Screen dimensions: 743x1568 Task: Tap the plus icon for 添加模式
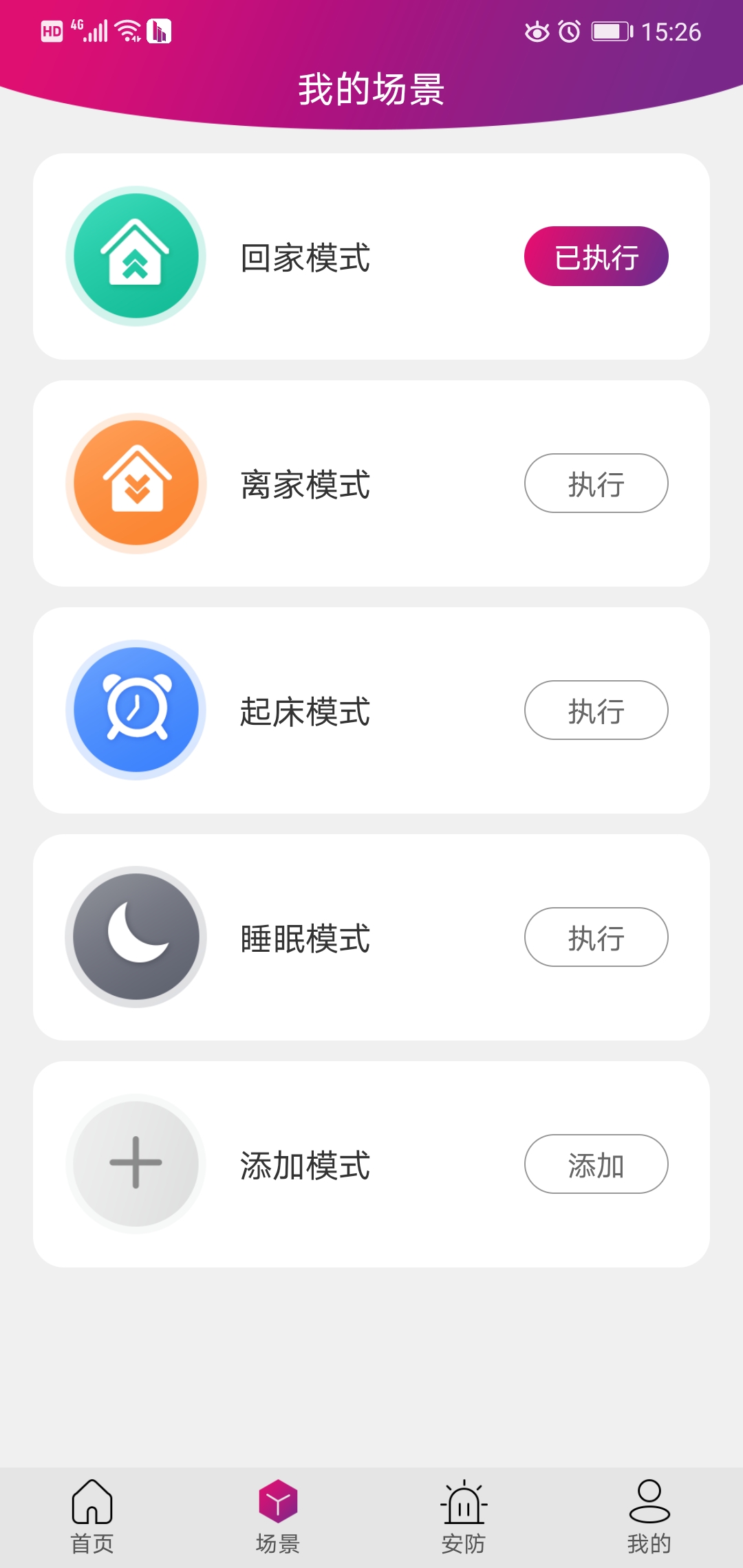pyautogui.click(x=136, y=1164)
